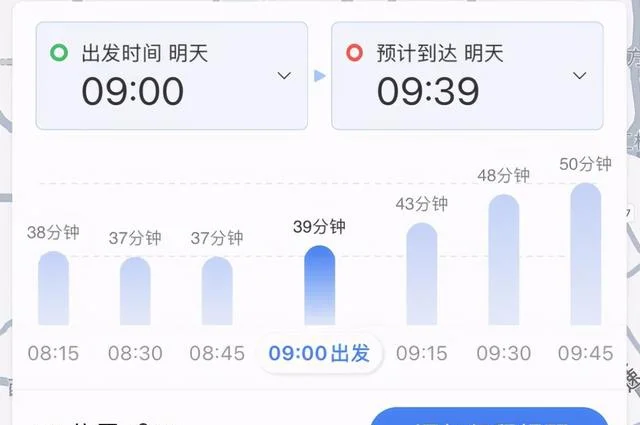Screen dimensions: 640x425
Task: Select the 08:15 departure slot
Action: pos(53,288)
